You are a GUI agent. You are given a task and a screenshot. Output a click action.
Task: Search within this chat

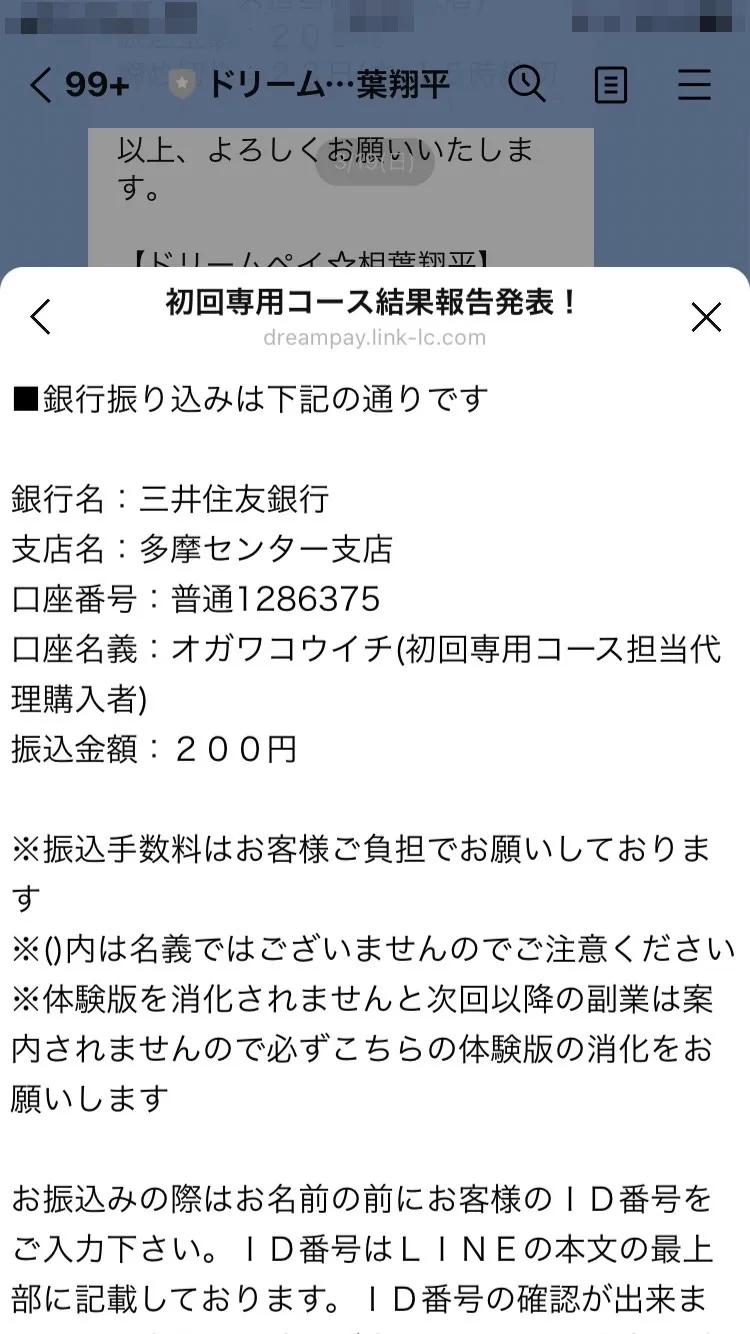(x=527, y=85)
